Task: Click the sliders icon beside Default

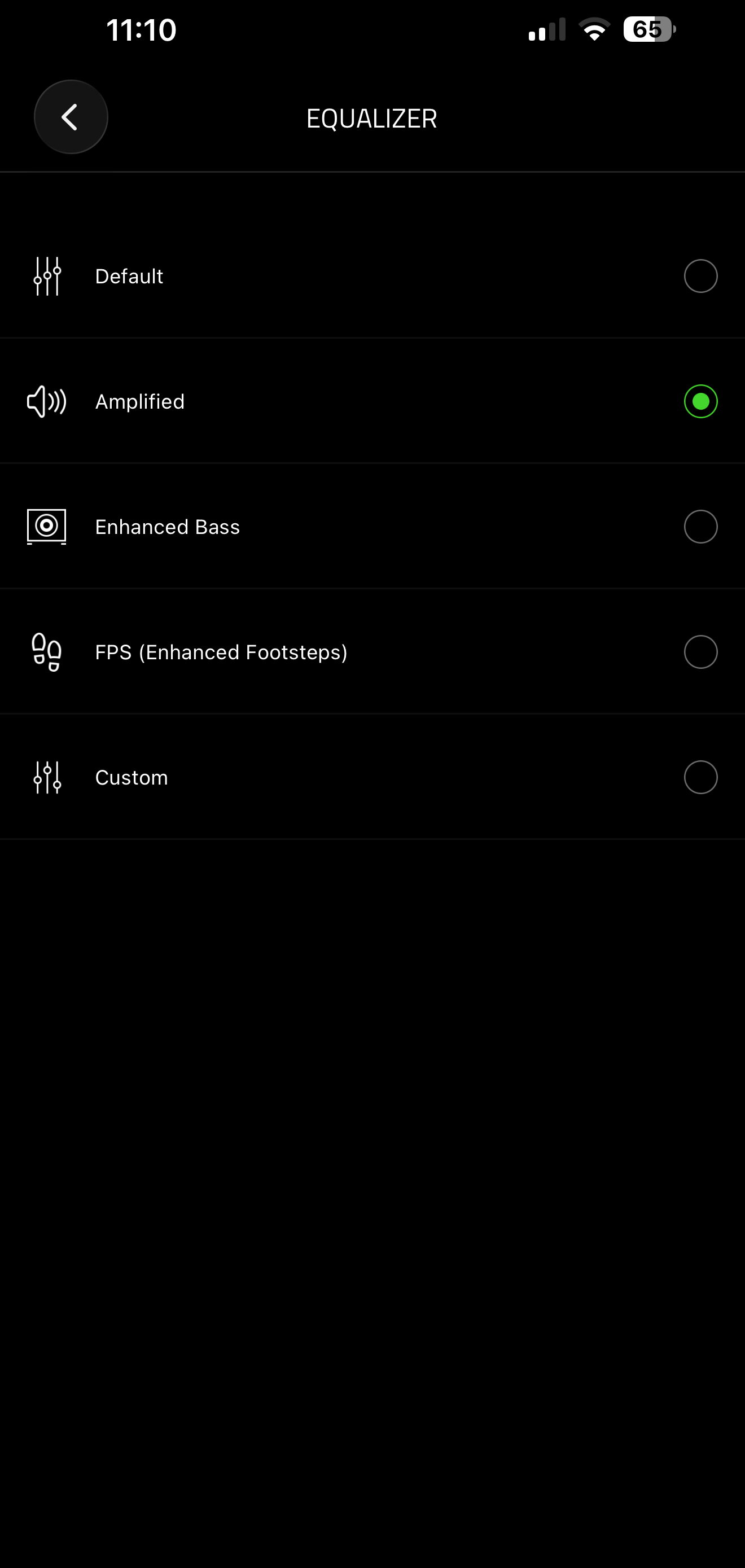Action: [46, 276]
